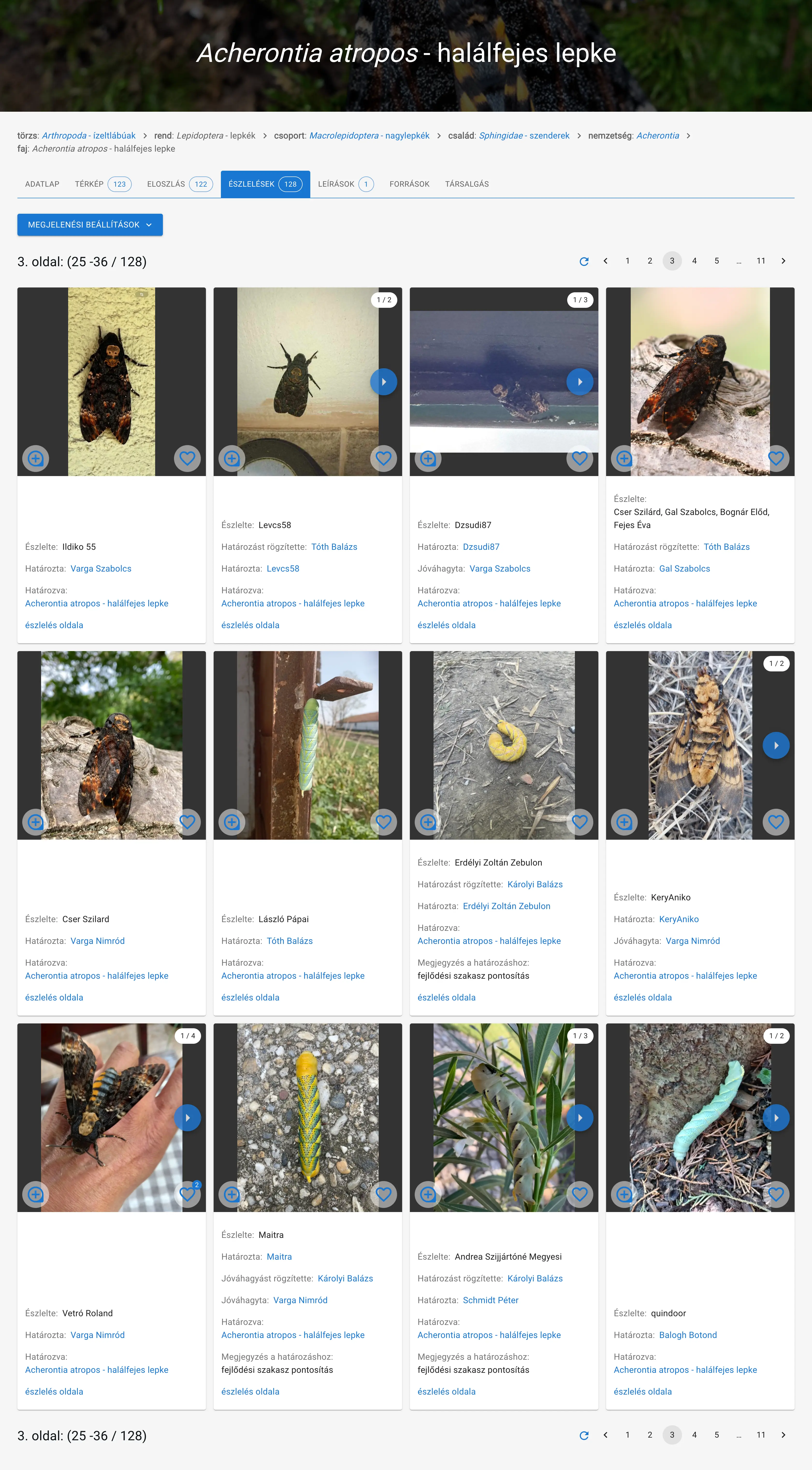Open the Sphingidae - szenderek family link

pos(524,135)
